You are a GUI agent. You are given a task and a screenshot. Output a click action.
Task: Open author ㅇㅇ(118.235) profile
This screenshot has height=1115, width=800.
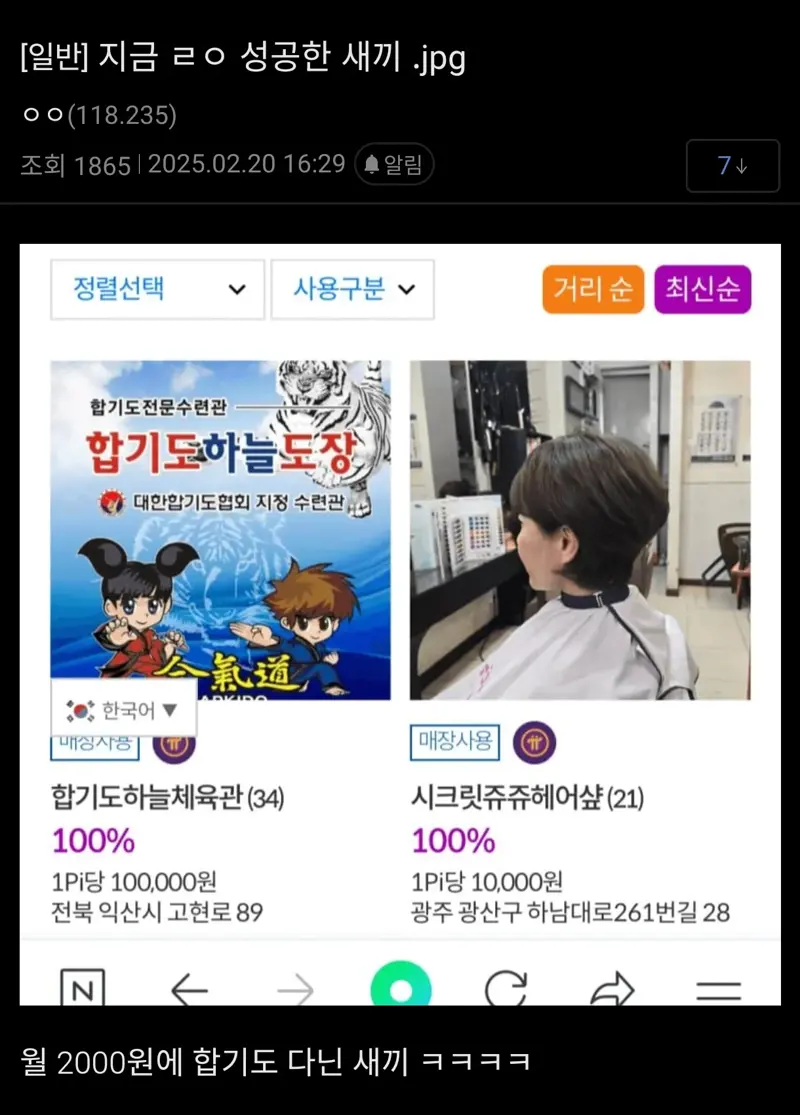pos(98,116)
